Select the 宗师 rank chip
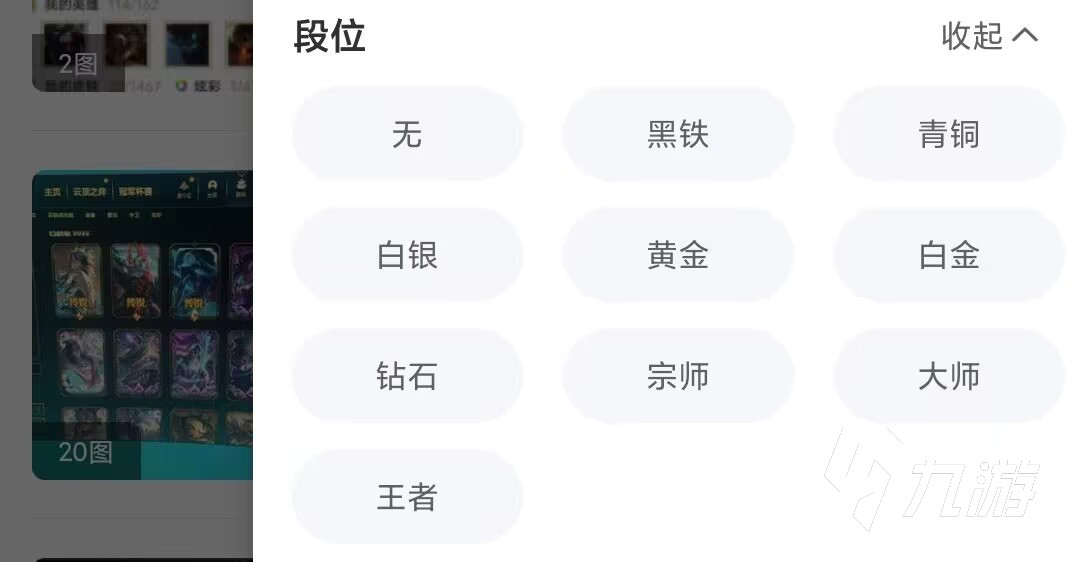Viewport: 1080px width, 562px height. (x=678, y=377)
